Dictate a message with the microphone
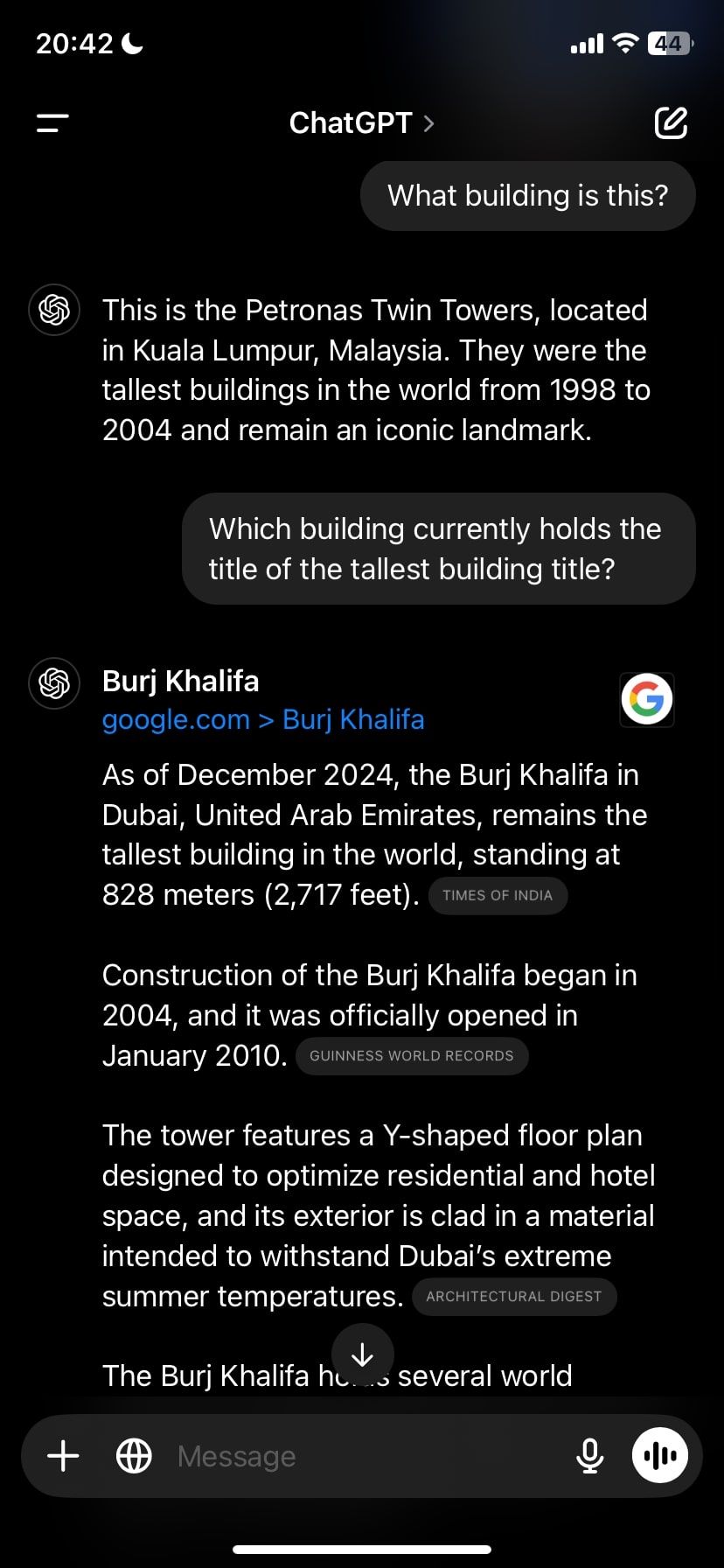Viewport: 724px width, 1568px height. (x=590, y=1456)
